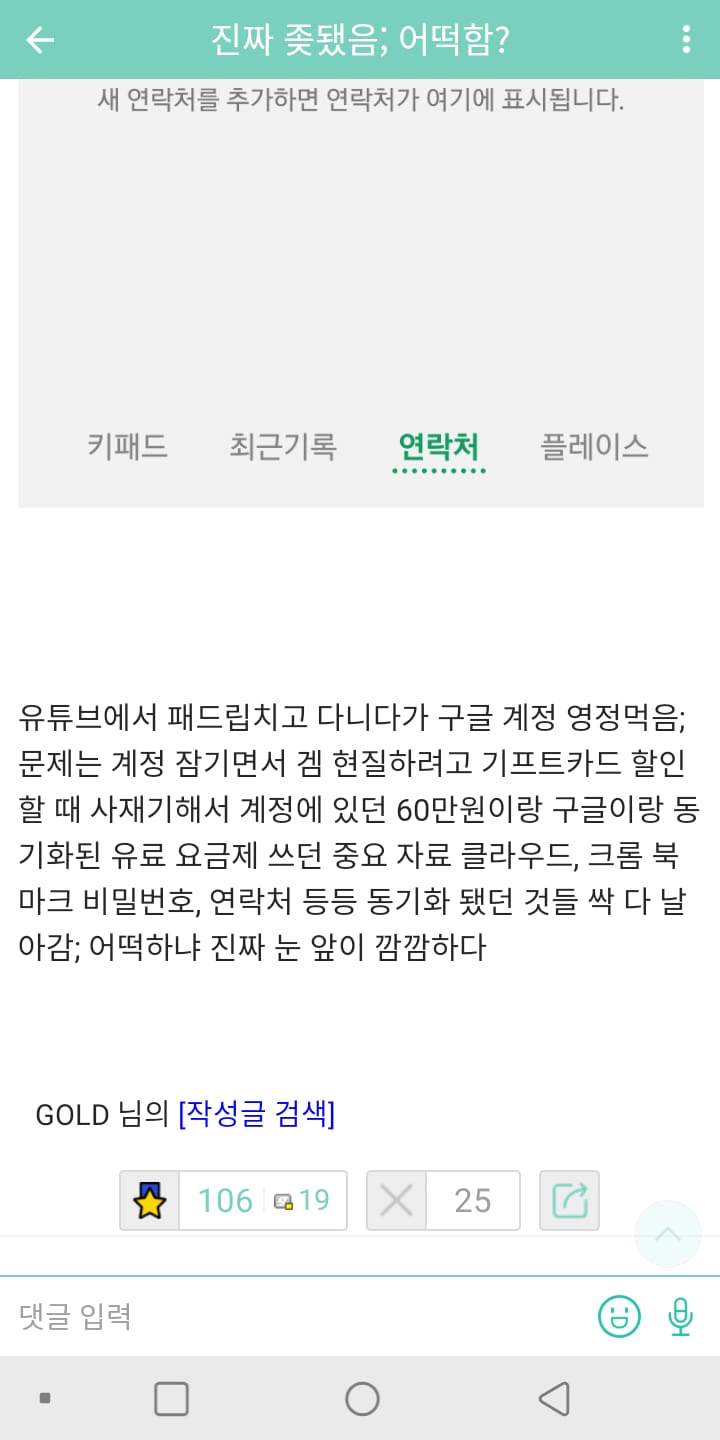Screen dimensions: 720x1440
Task: Open the three-dot overflow menu
Action: 686,40
